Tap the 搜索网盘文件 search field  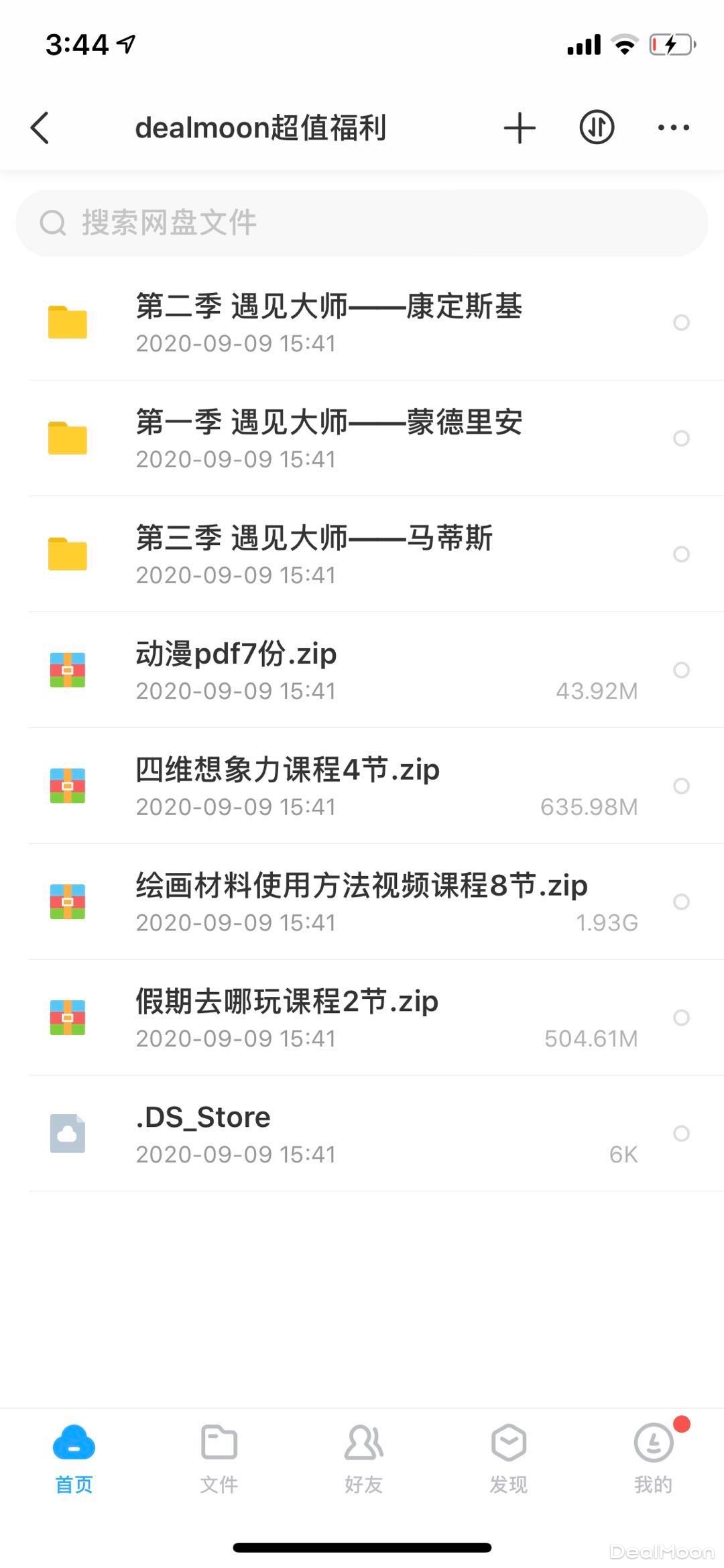pyautogui.click(x=362, y=223)
